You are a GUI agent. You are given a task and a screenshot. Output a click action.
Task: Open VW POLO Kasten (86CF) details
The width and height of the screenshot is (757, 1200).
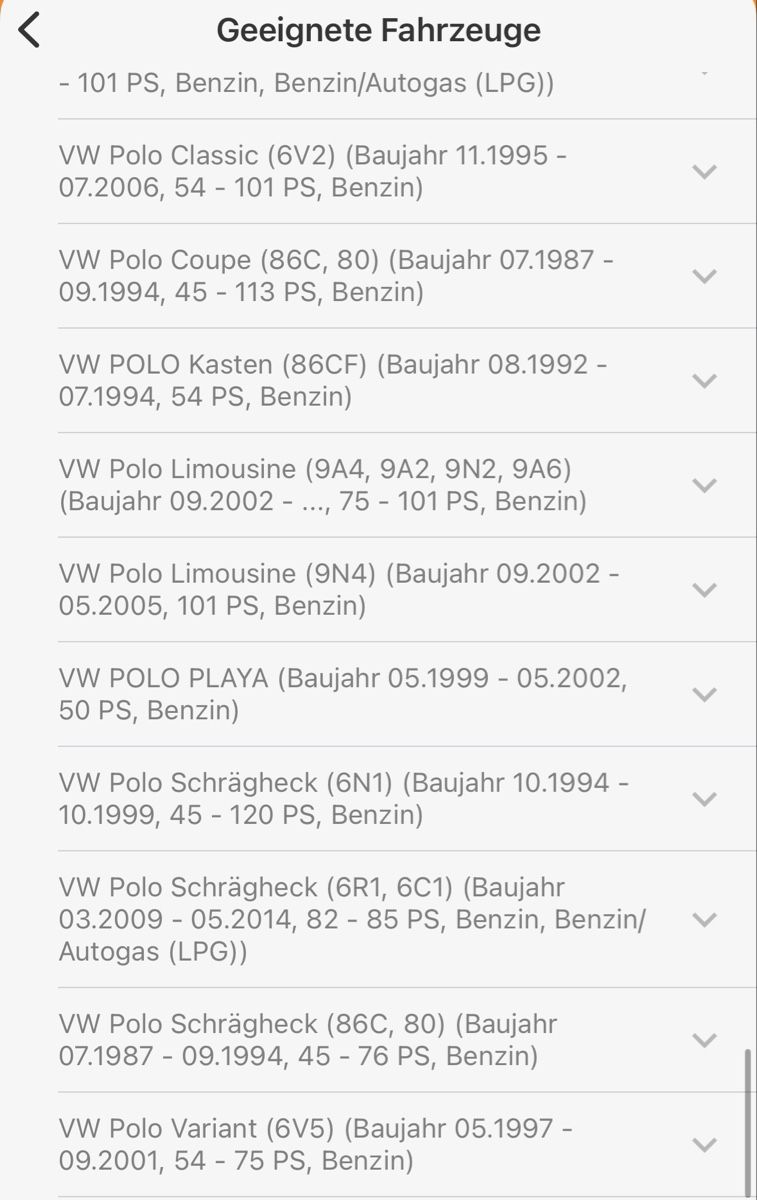(704, 380)
